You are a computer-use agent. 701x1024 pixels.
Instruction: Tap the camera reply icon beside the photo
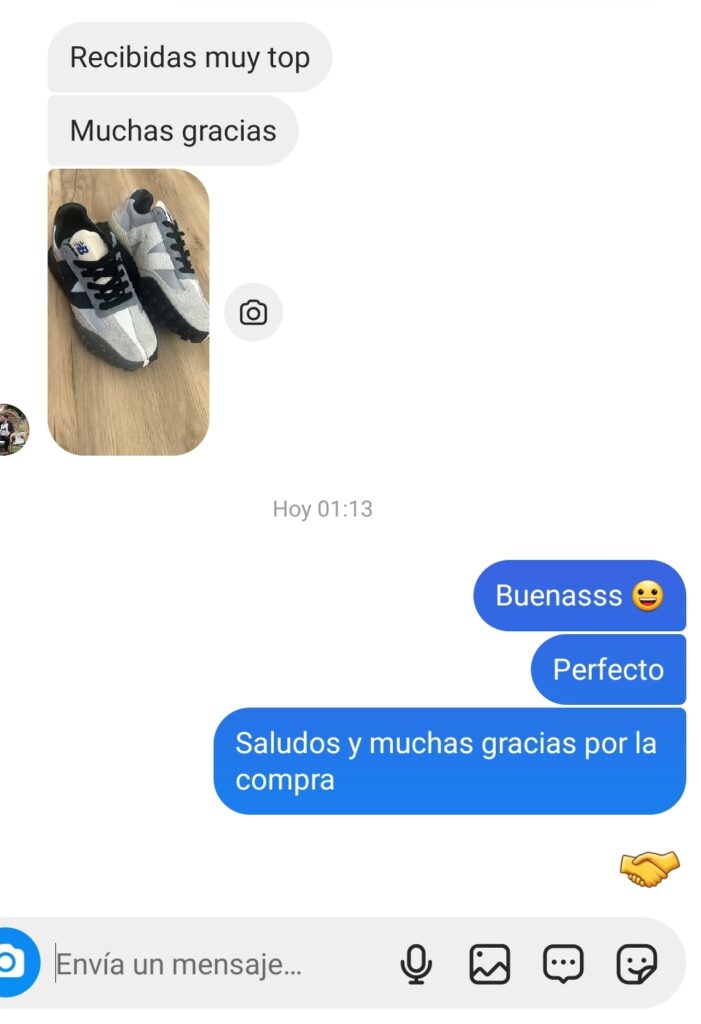point(253,313)
